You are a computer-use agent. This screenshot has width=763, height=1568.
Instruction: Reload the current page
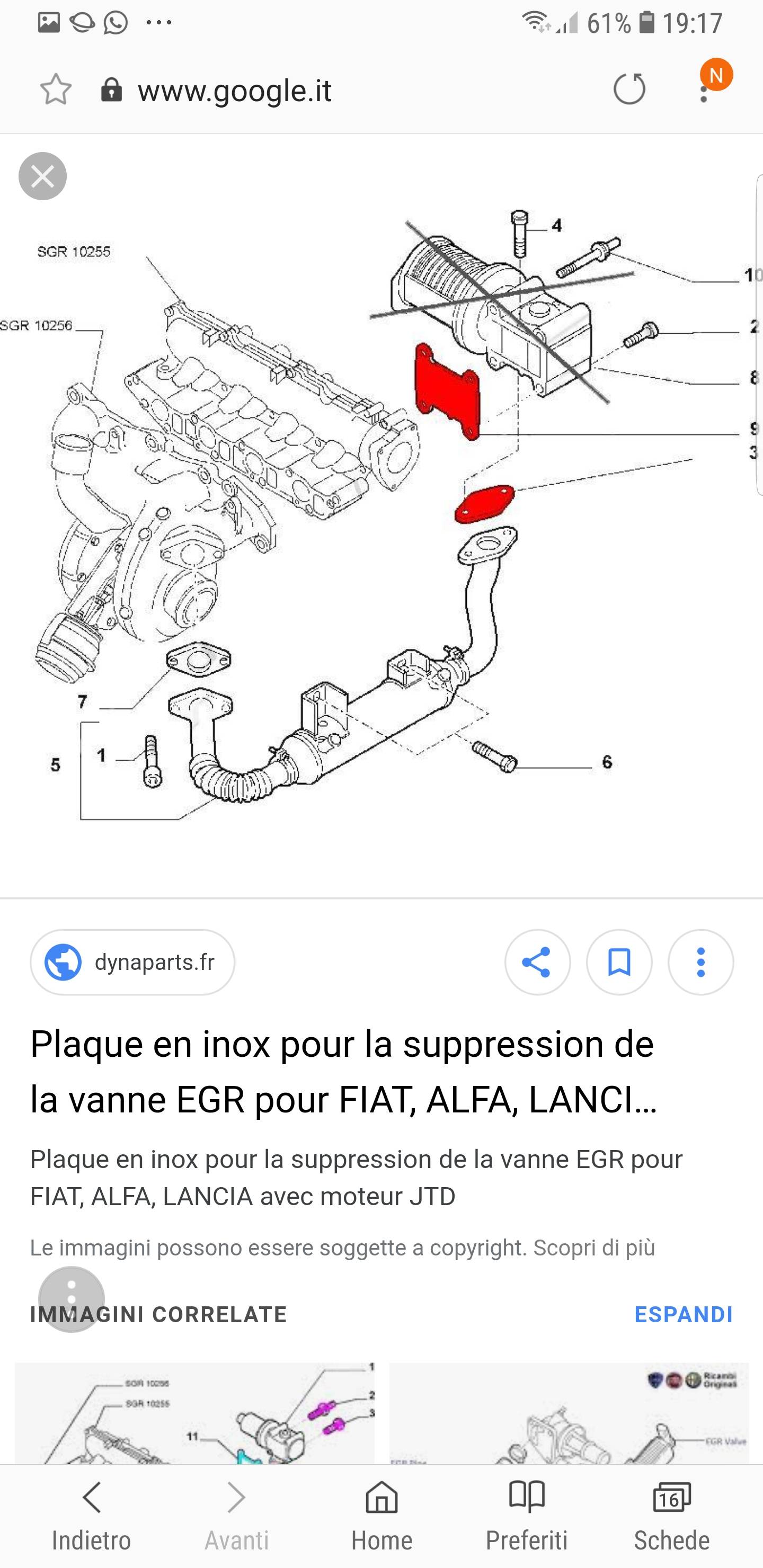(x=629, y=90)
